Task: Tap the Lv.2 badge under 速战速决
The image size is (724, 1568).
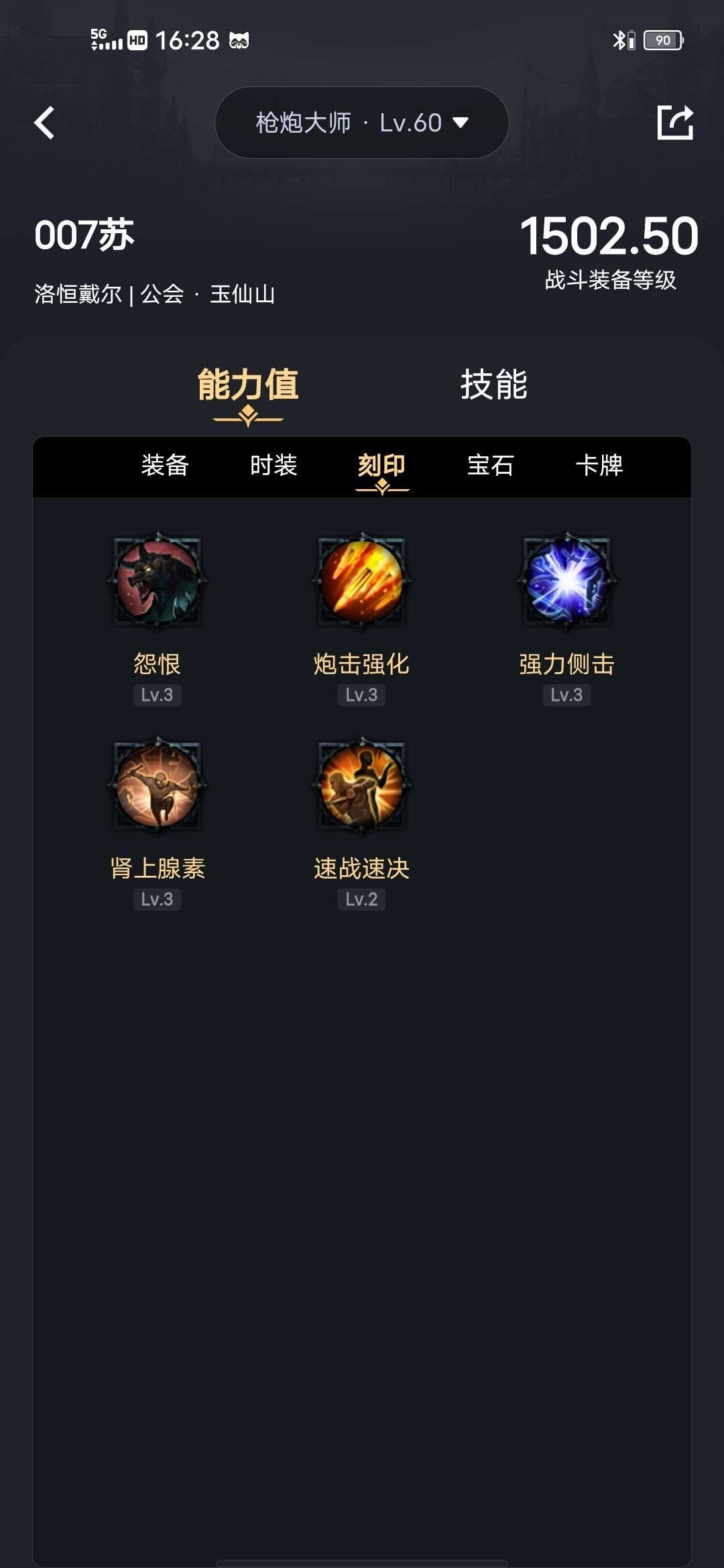Action: coord(362,899)
